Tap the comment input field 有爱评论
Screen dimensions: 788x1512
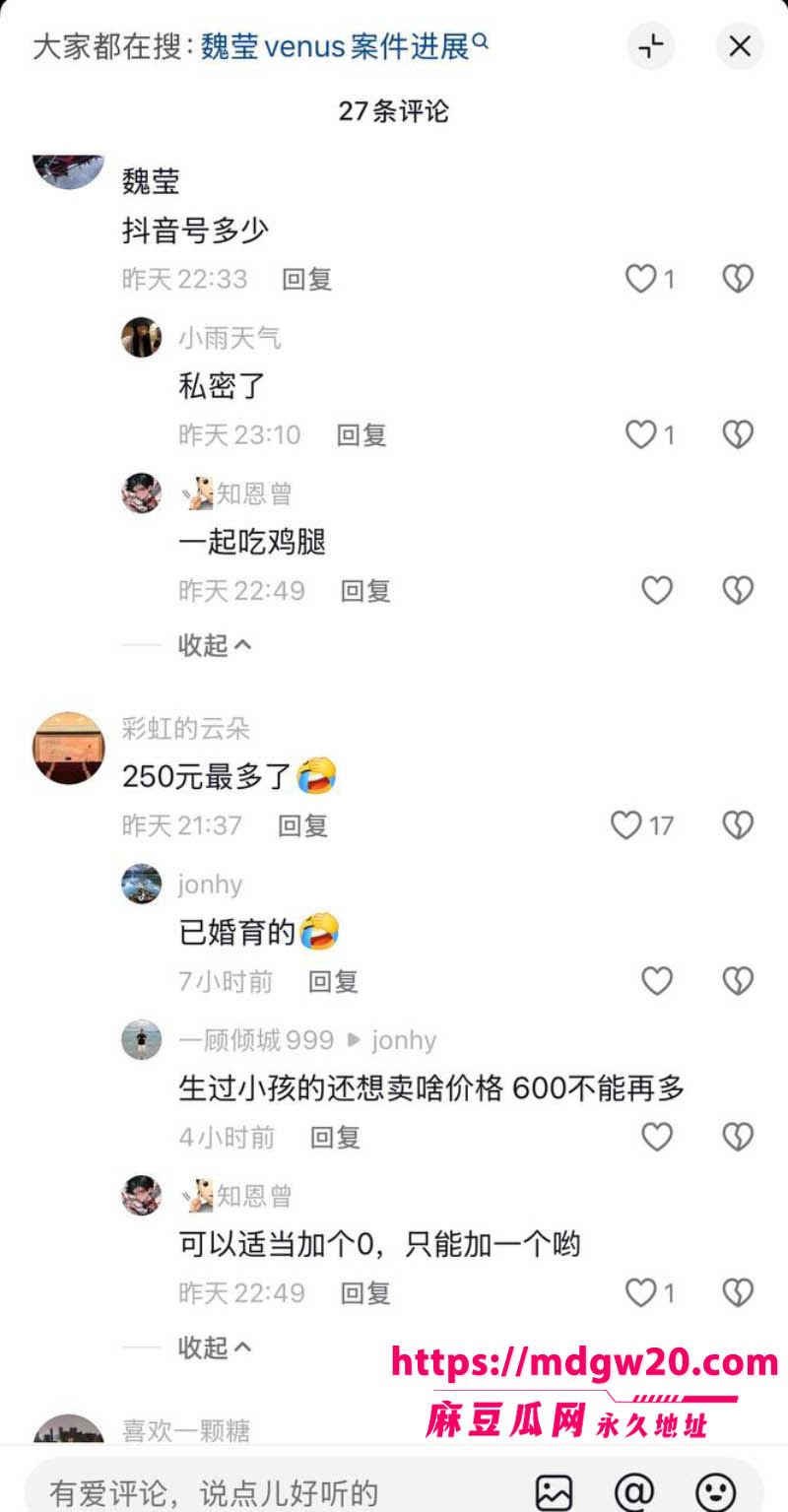point(266,1491)
